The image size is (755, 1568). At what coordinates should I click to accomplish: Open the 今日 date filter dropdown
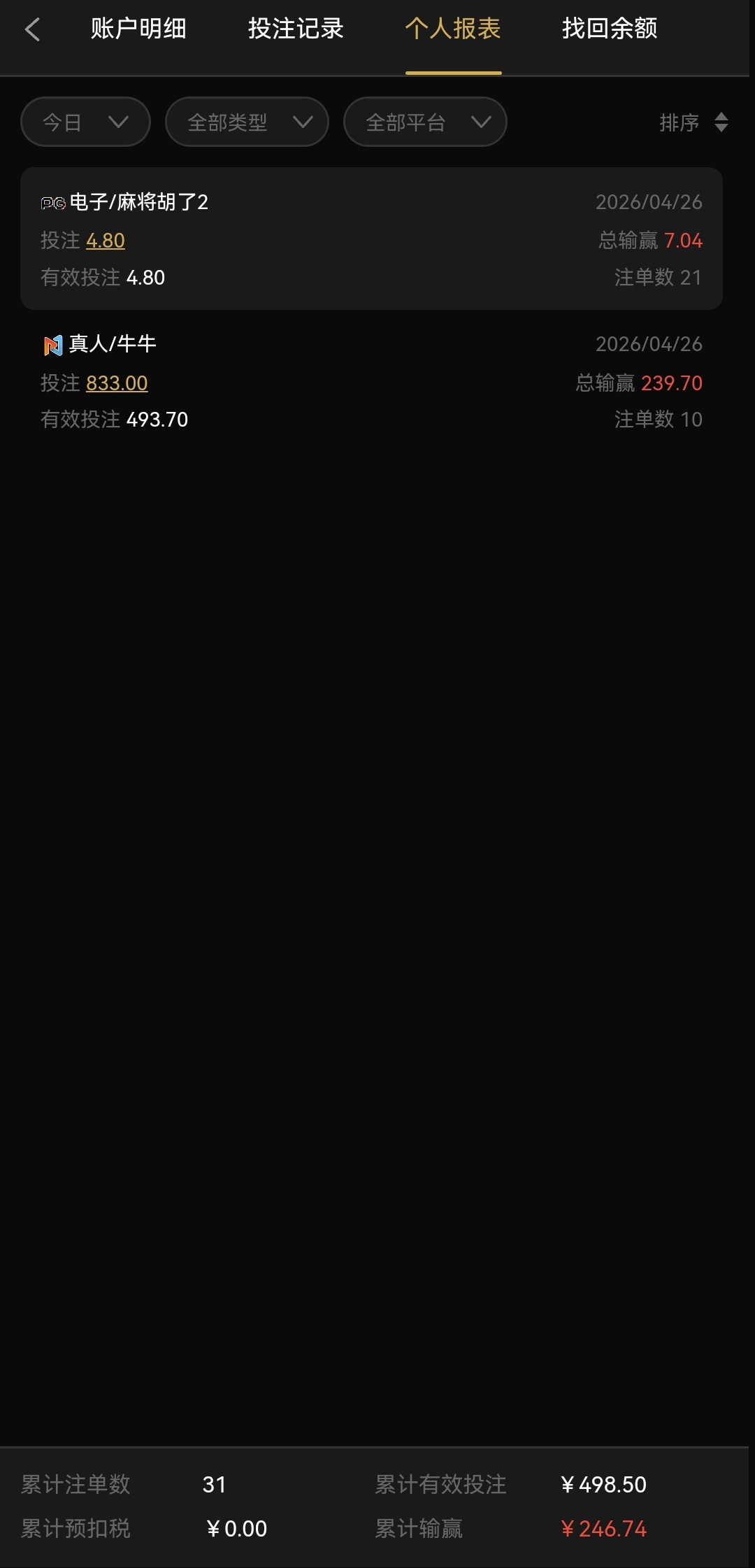point(84,122)
